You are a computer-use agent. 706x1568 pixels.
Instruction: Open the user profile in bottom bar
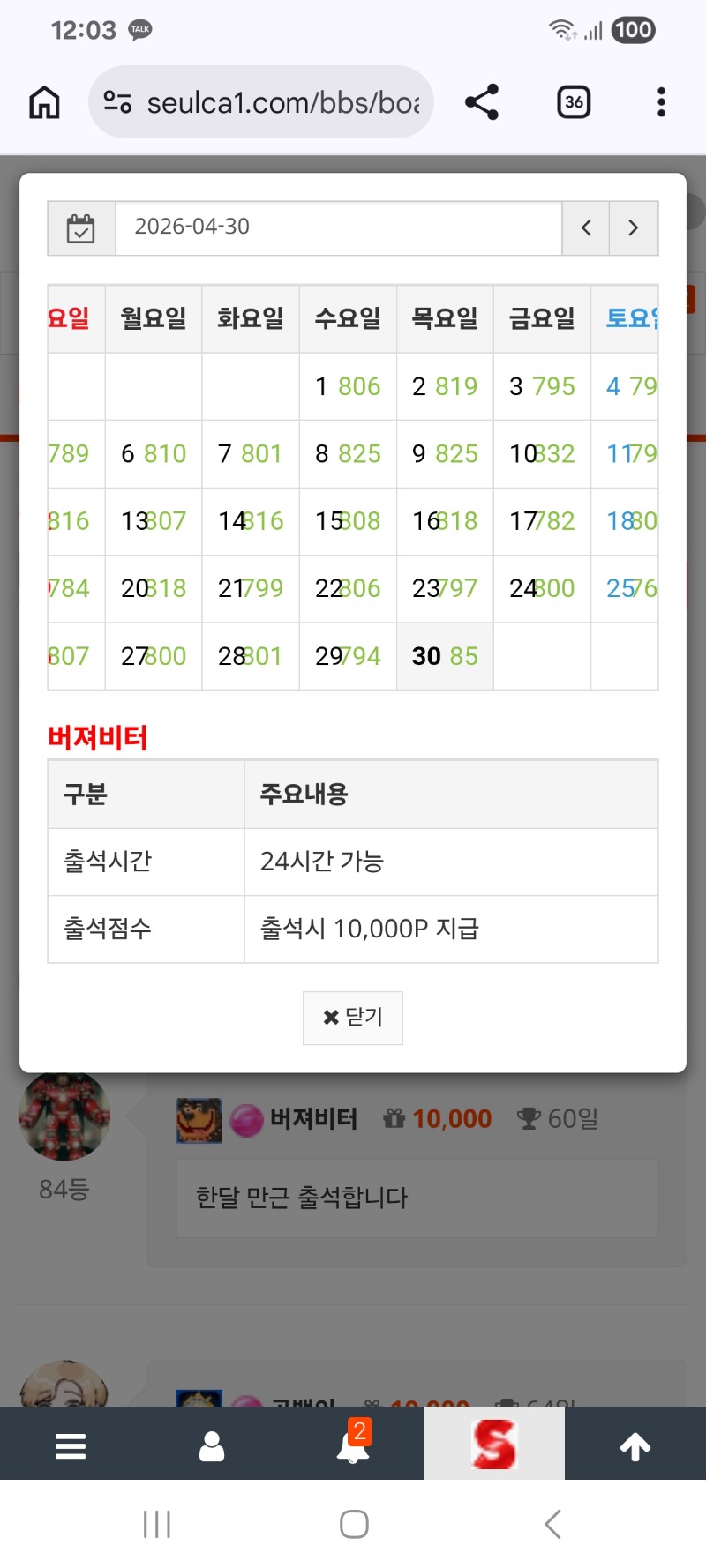point(212,1446)
